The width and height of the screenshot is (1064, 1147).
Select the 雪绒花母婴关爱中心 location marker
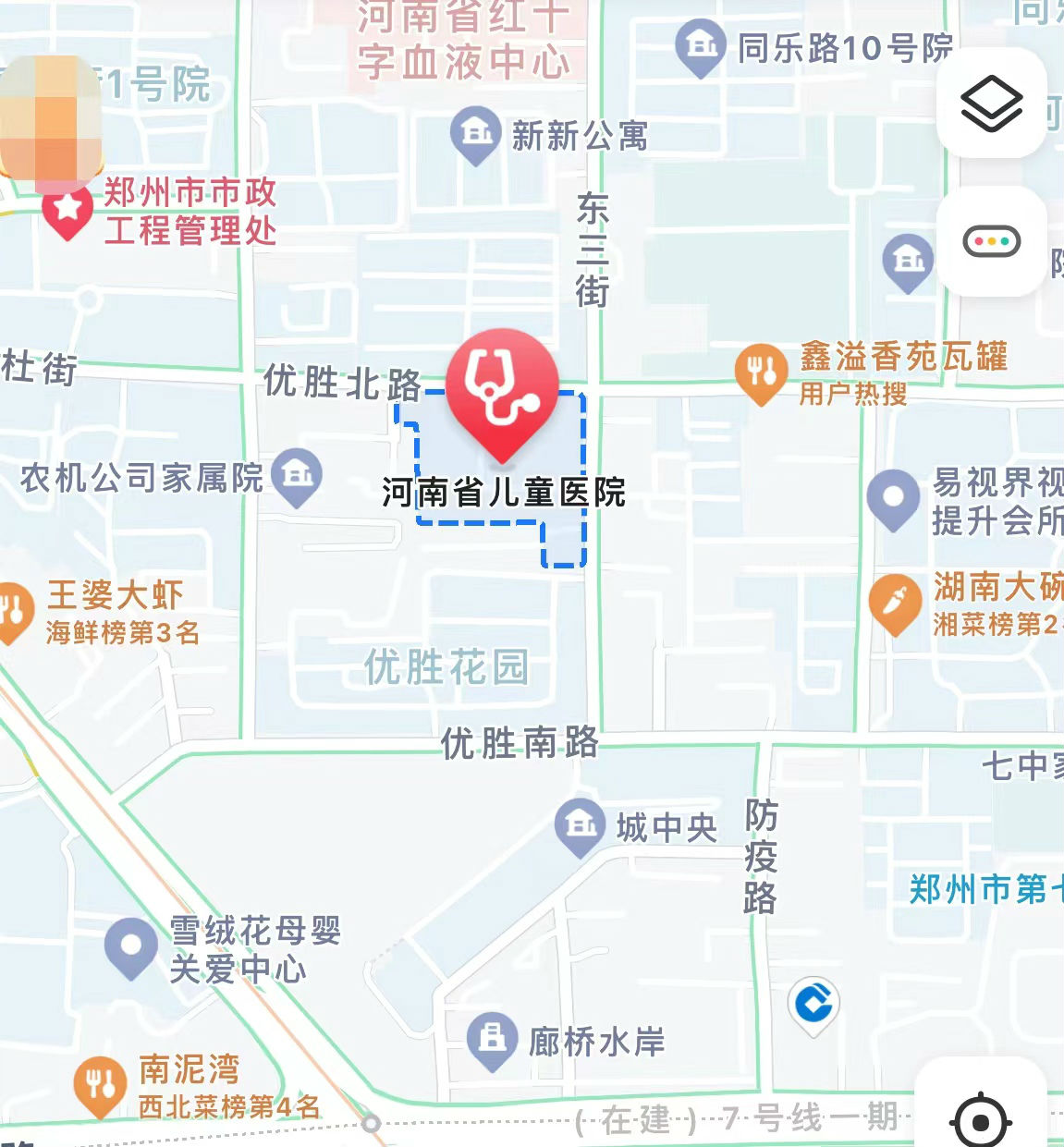[131, 946]
